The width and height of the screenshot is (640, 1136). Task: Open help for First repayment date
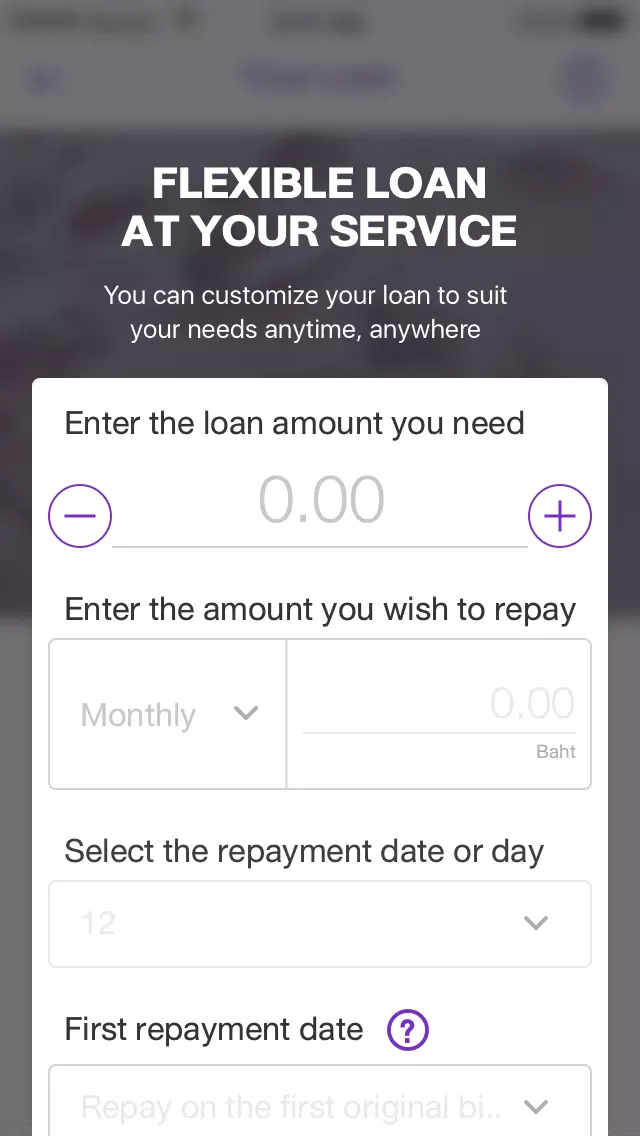click(x=407, y=1030)
